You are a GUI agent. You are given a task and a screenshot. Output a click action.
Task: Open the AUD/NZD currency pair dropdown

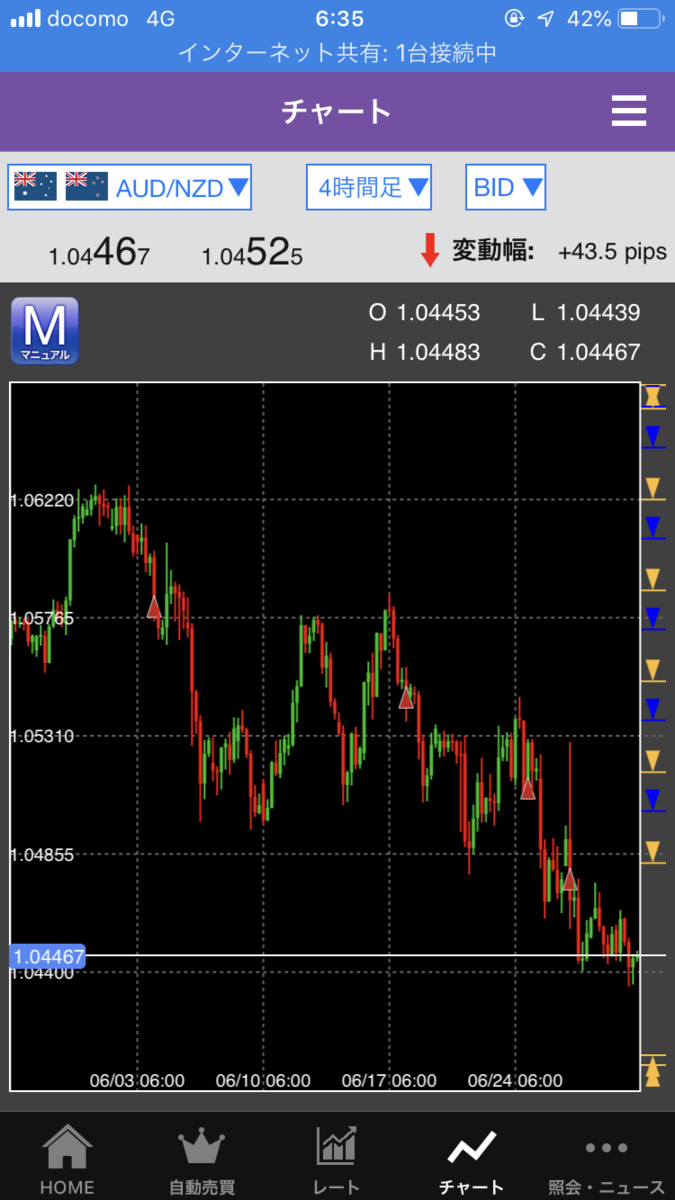(130, 187)
